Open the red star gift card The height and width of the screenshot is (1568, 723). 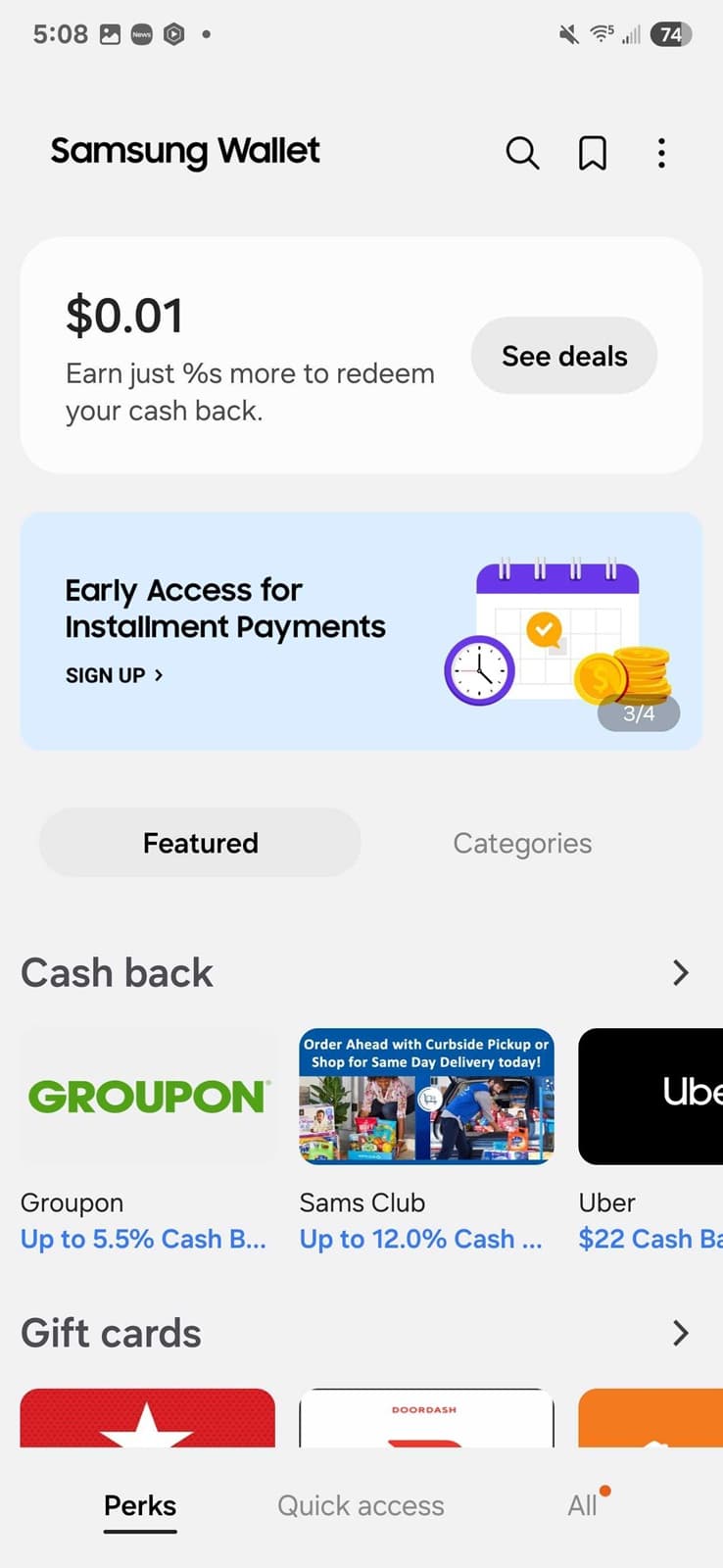coord(148,1417)
